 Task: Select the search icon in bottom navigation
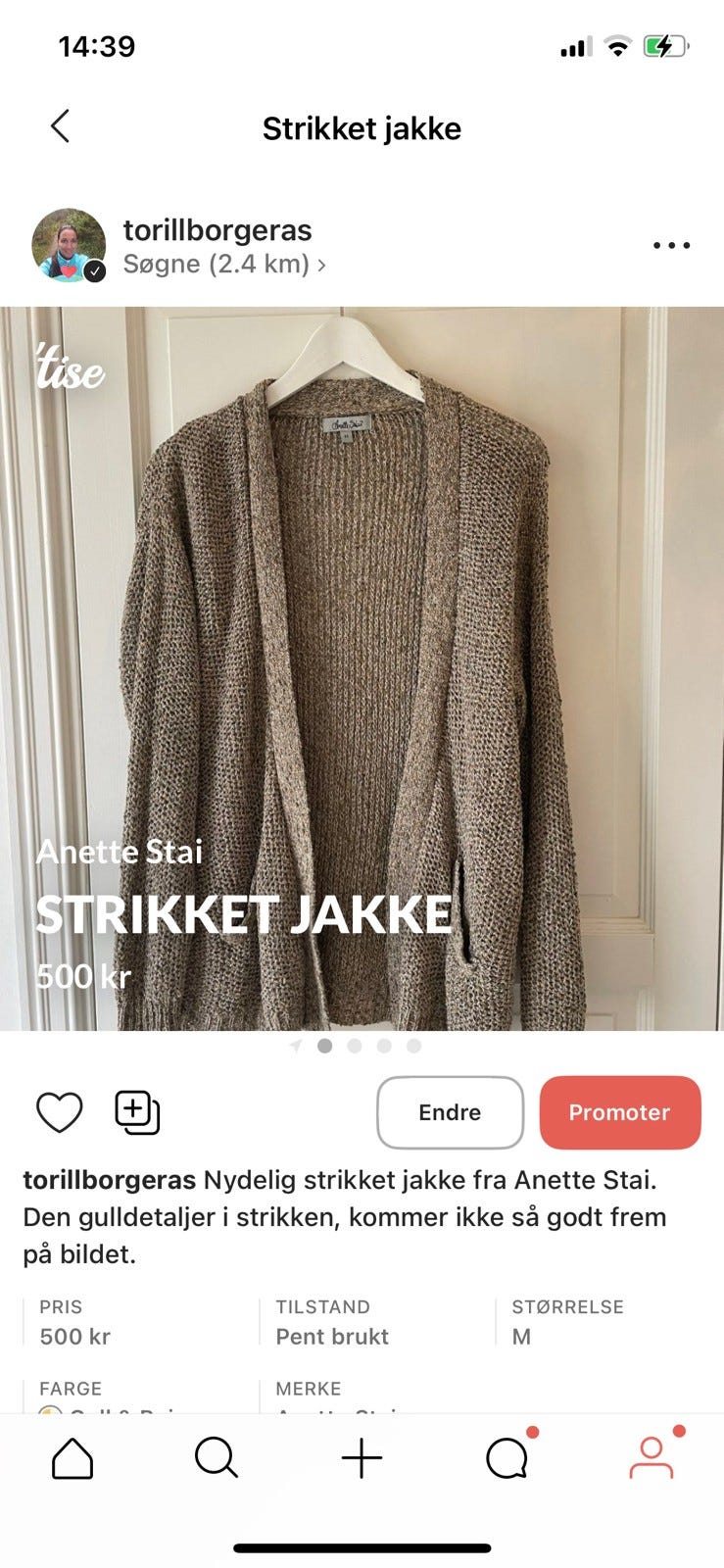coord(217,1458)
